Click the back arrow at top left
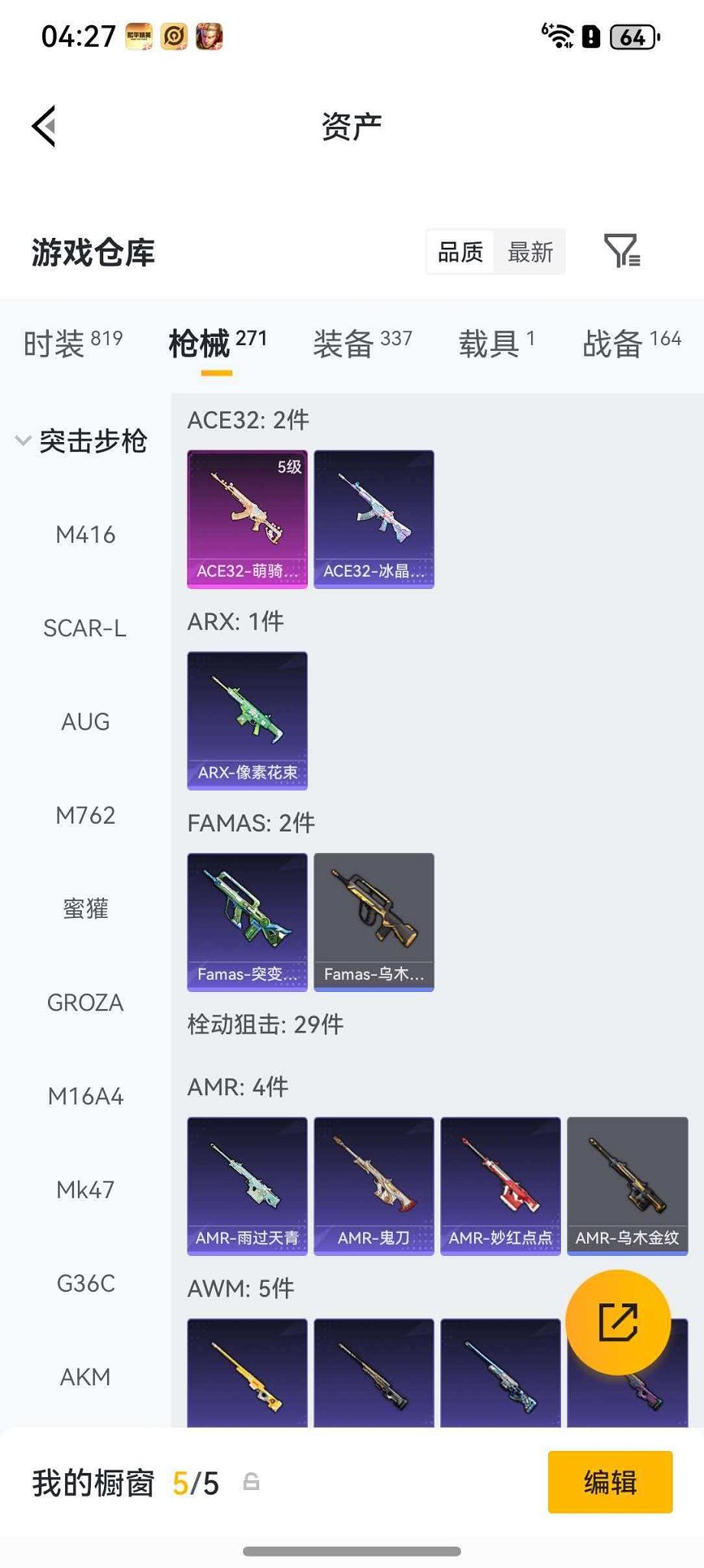Viewport: 704px width, 1568px height. click(x=44, y=125)
